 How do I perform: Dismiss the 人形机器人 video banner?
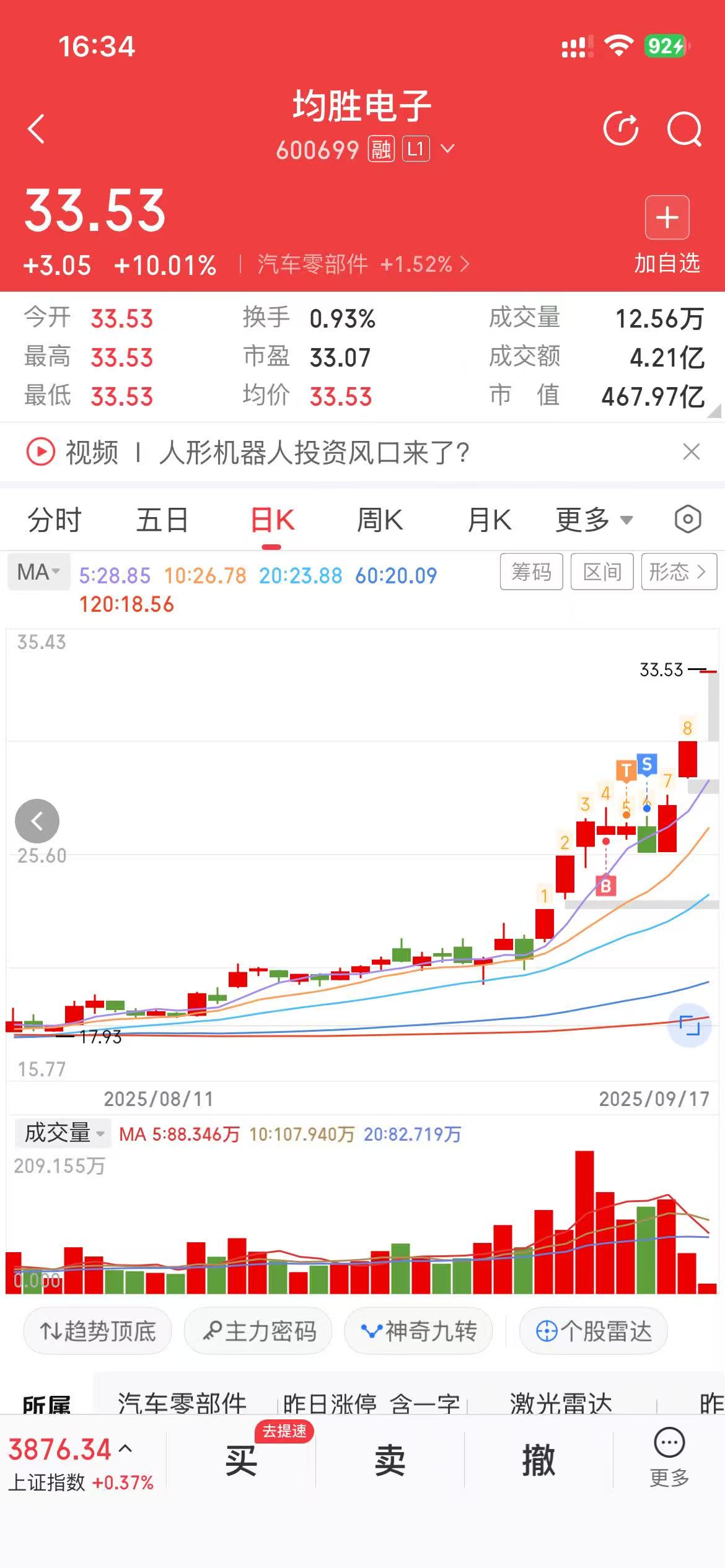tap(691, 451)
